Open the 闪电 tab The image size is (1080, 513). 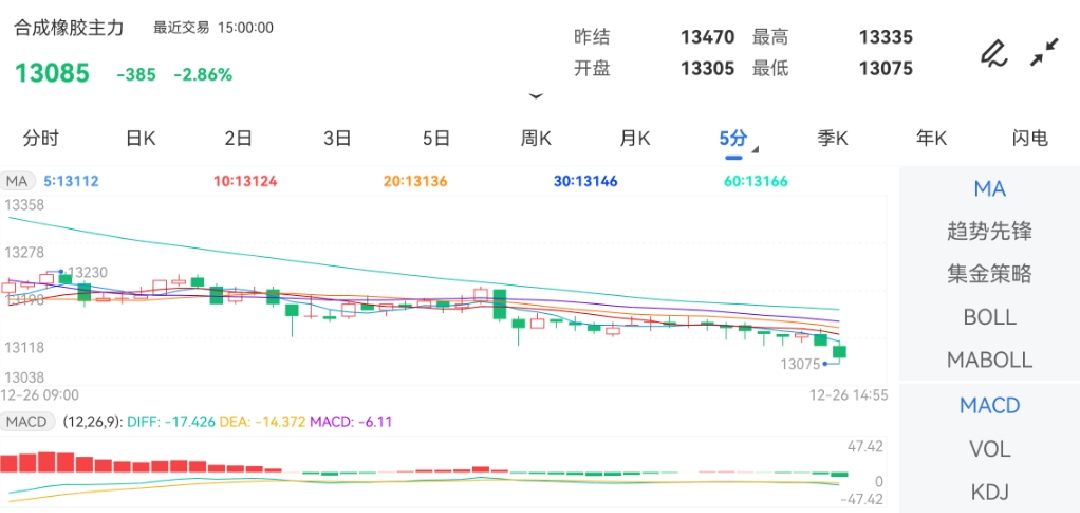pos(1029,139)
